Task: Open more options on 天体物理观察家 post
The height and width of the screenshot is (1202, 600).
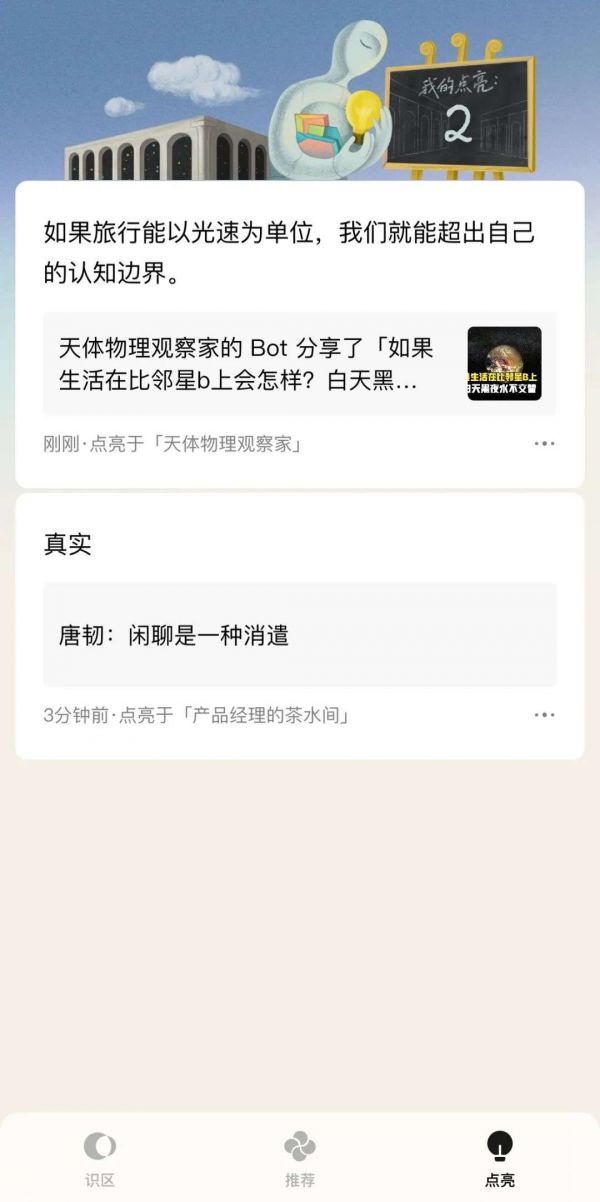Action: (x=544, y=443)
